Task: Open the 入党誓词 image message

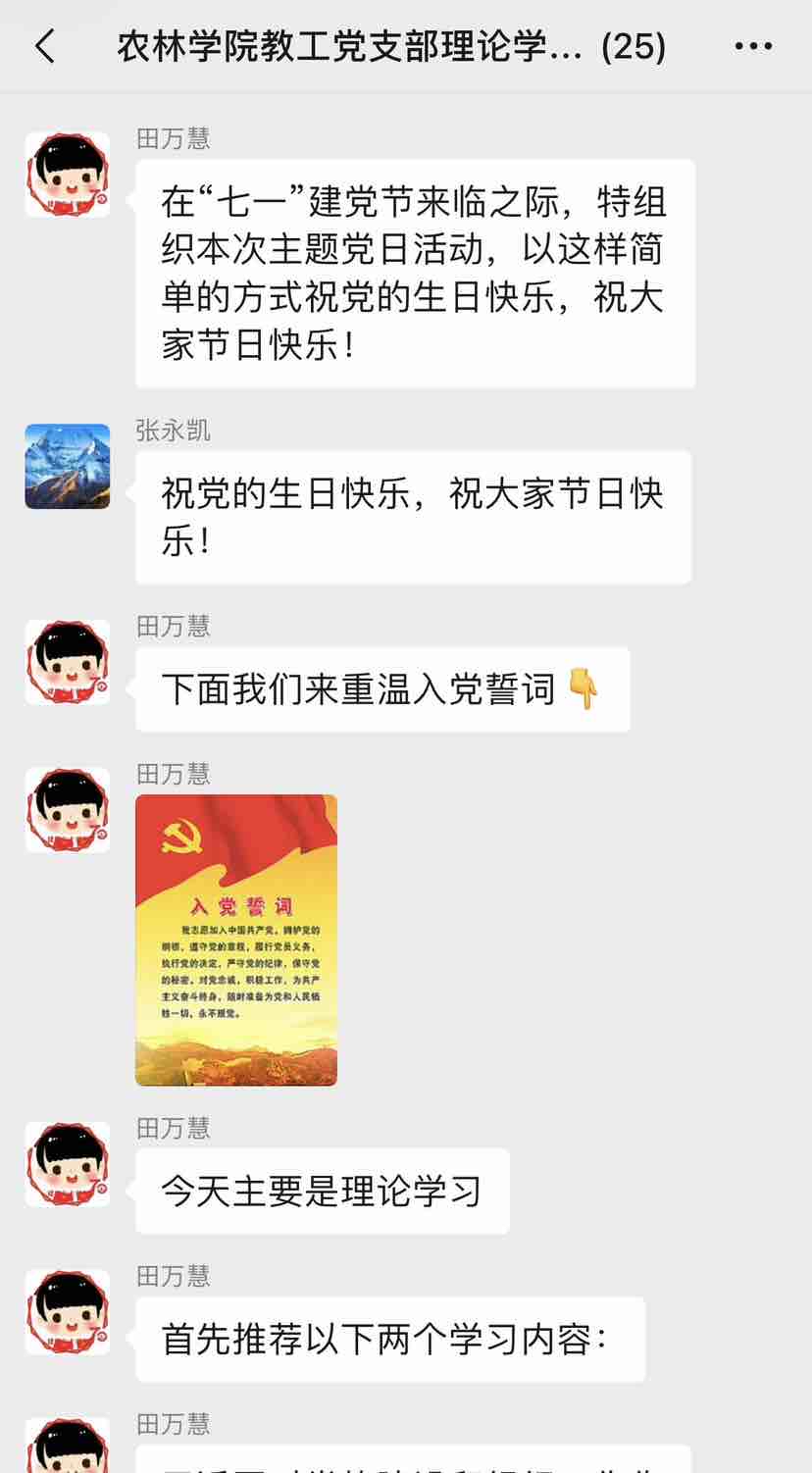Action: [x=236, y=940]
